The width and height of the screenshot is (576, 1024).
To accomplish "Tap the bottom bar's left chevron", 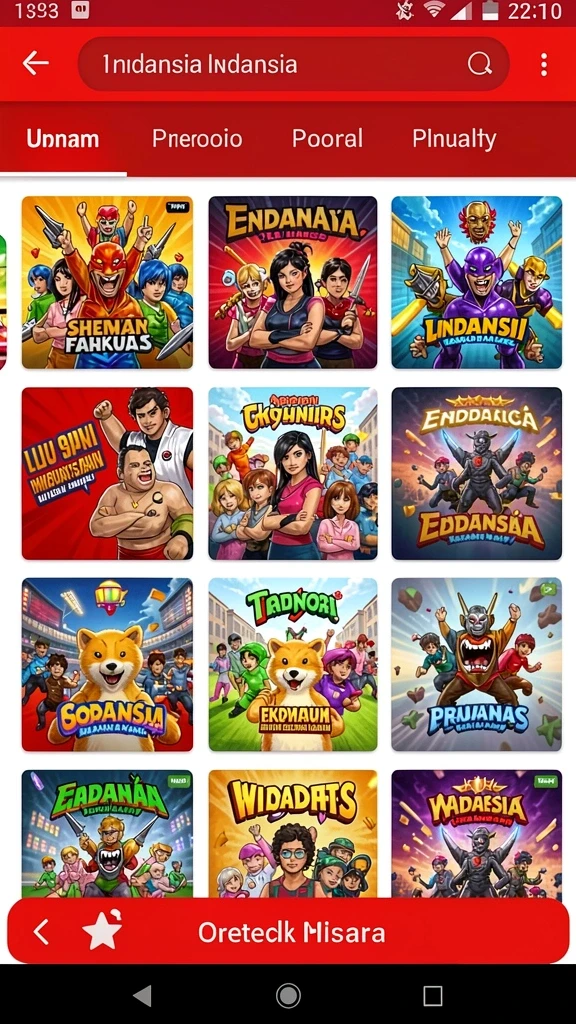I will [x=40, y=932].
